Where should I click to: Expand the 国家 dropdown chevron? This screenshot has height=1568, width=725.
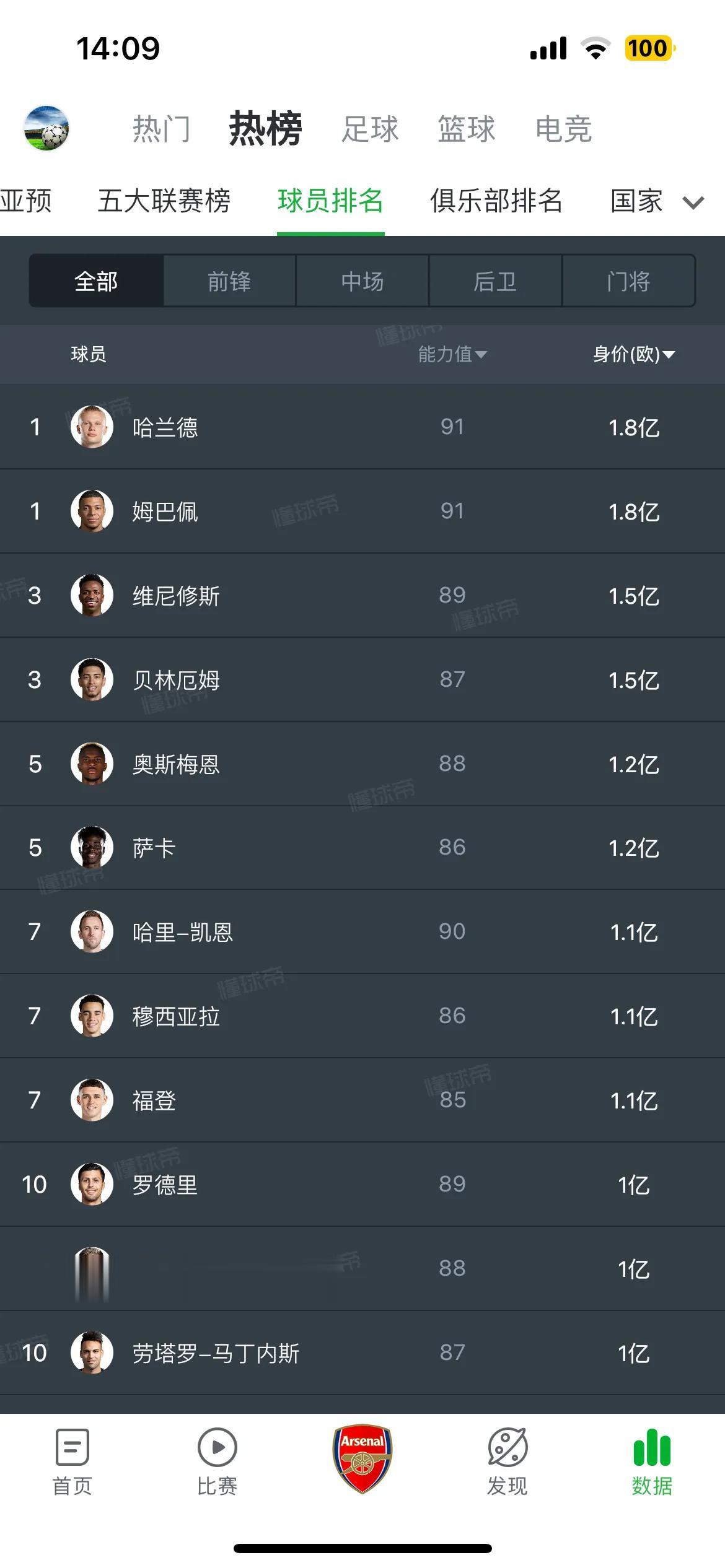pyautogui.click(x=692, y=203)
